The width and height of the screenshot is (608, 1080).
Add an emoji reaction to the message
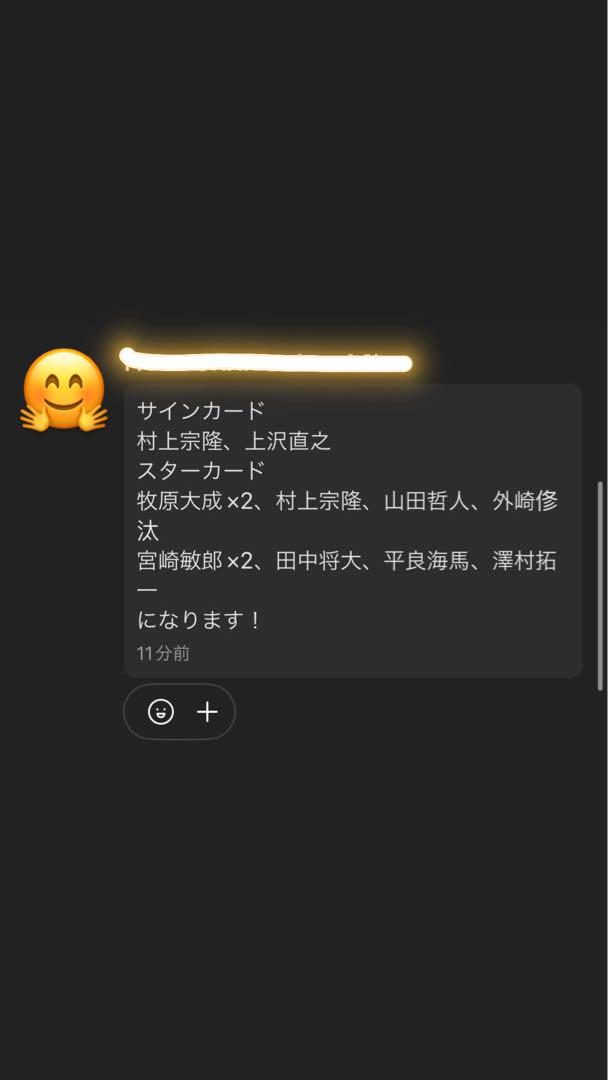pyautogui.click(x=160, y=712)
